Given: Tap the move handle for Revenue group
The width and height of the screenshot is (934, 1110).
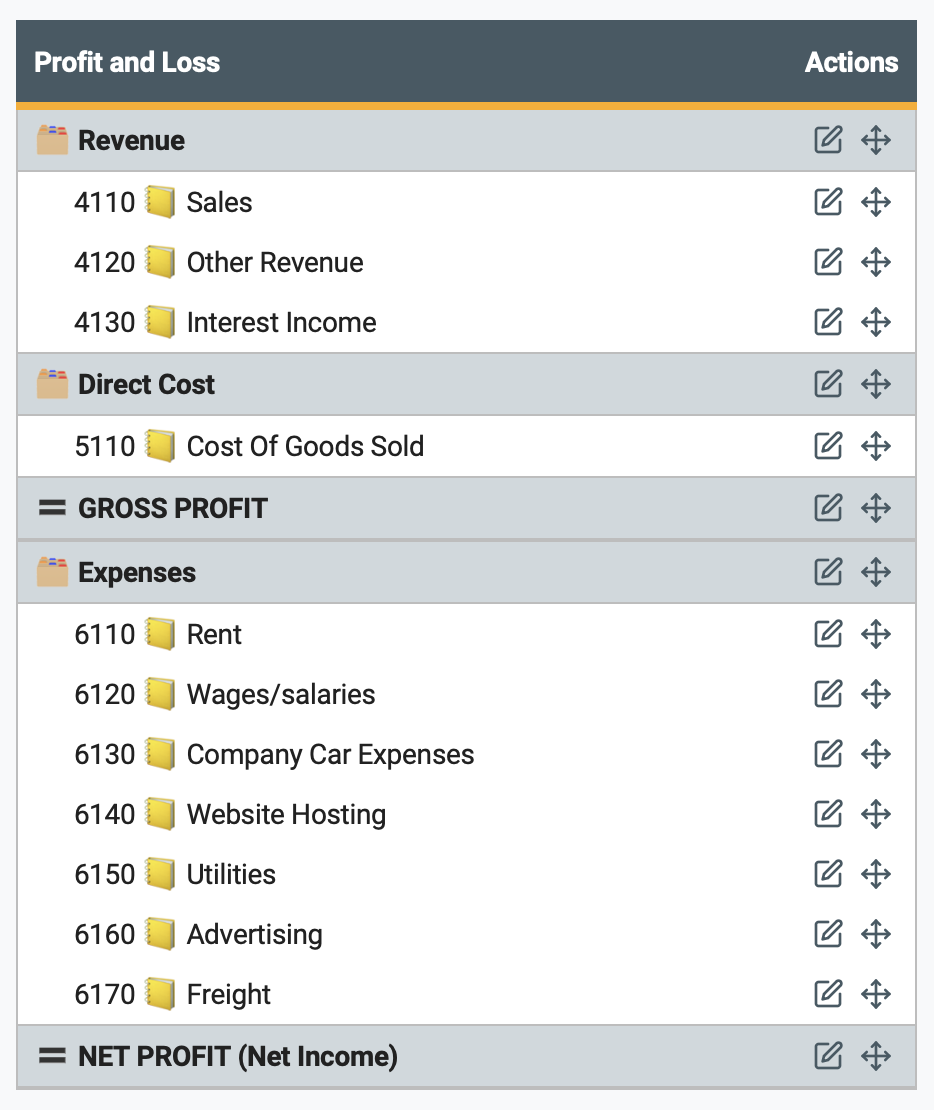Looking at the screenshot, I should (875, 141).
